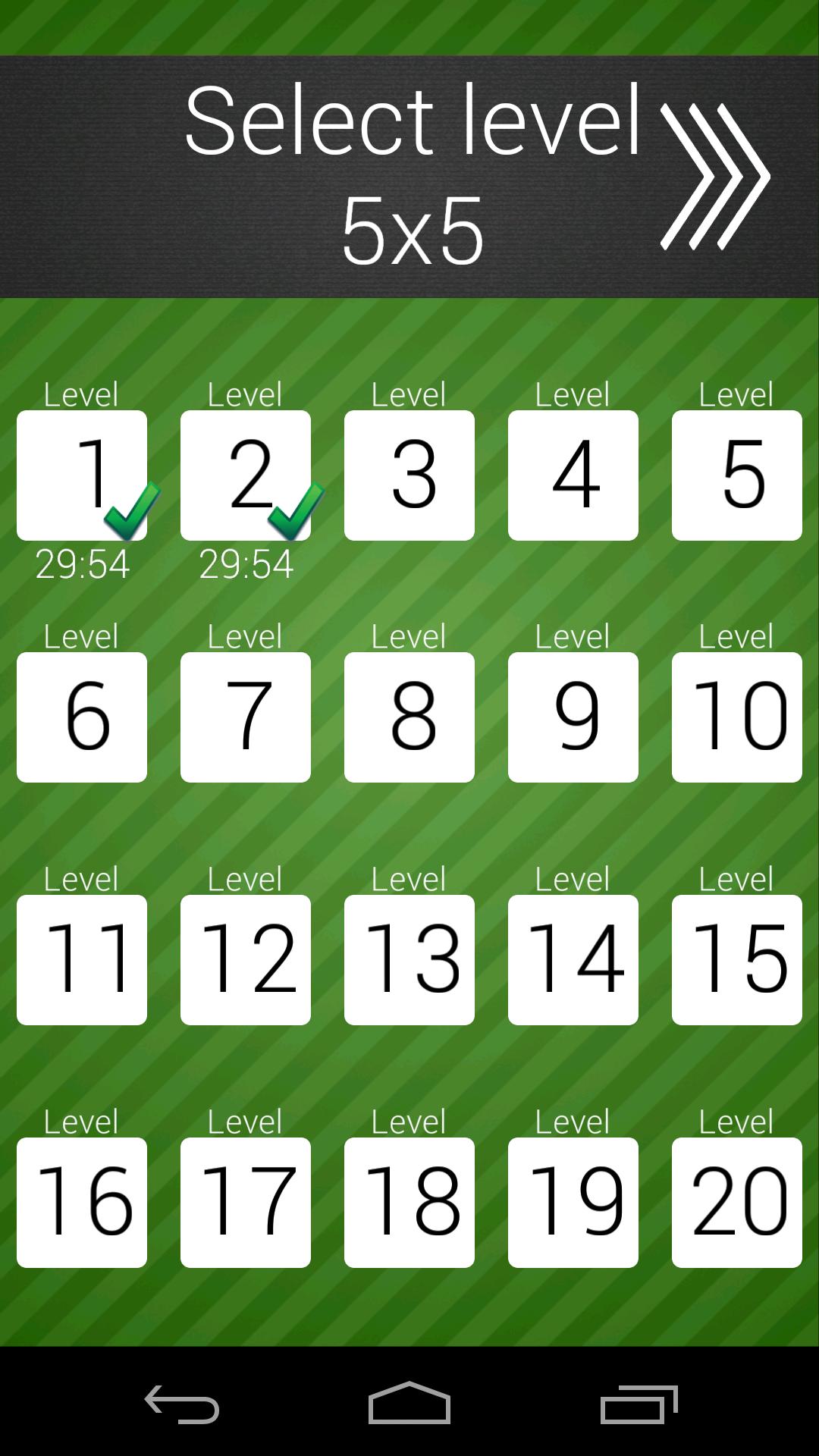This screenshot has width=819, height=1456.
Task: Open Level 11 tile
Action: tap(82, 960)
